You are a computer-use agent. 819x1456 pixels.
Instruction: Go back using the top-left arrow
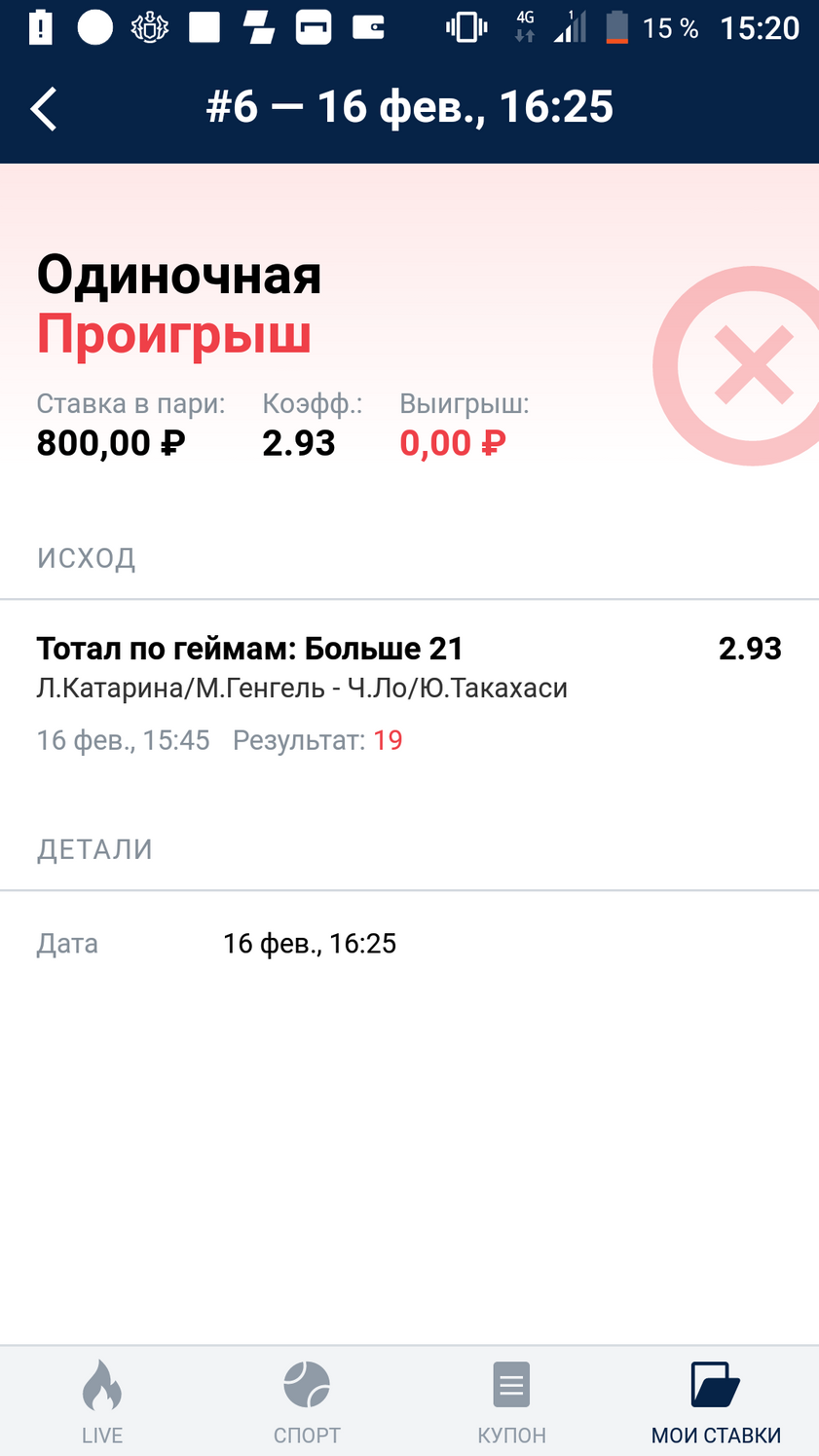44,108
